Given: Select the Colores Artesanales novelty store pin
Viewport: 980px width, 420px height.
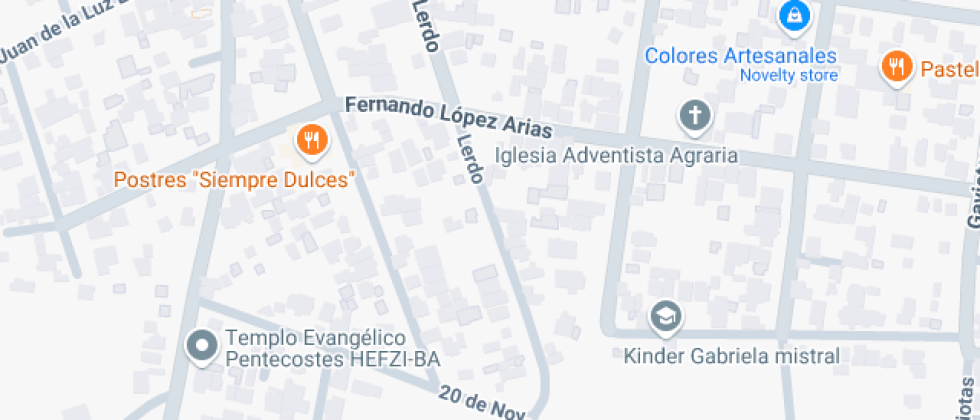Looking at the screenshot, I should point(793,15).
